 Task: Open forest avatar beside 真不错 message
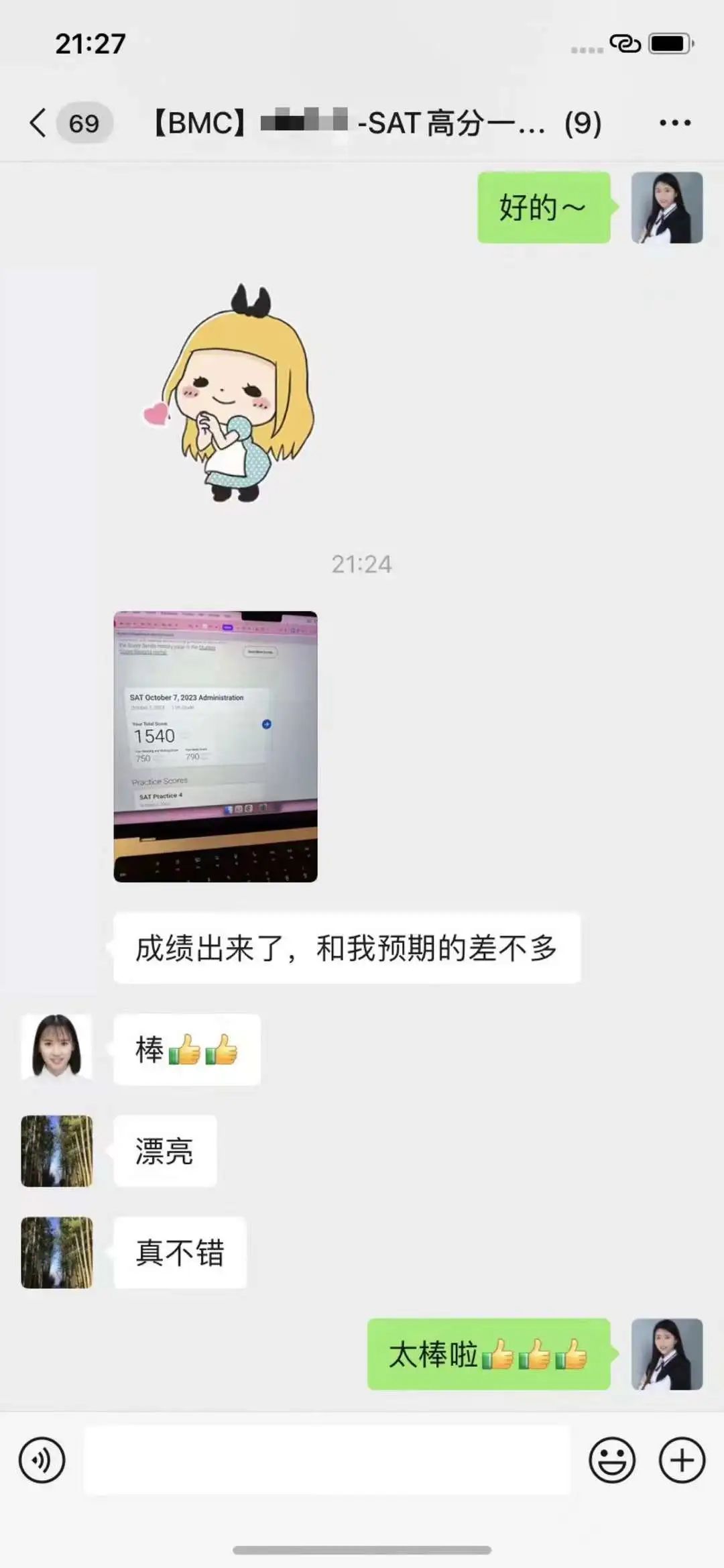coord(57,1252)
